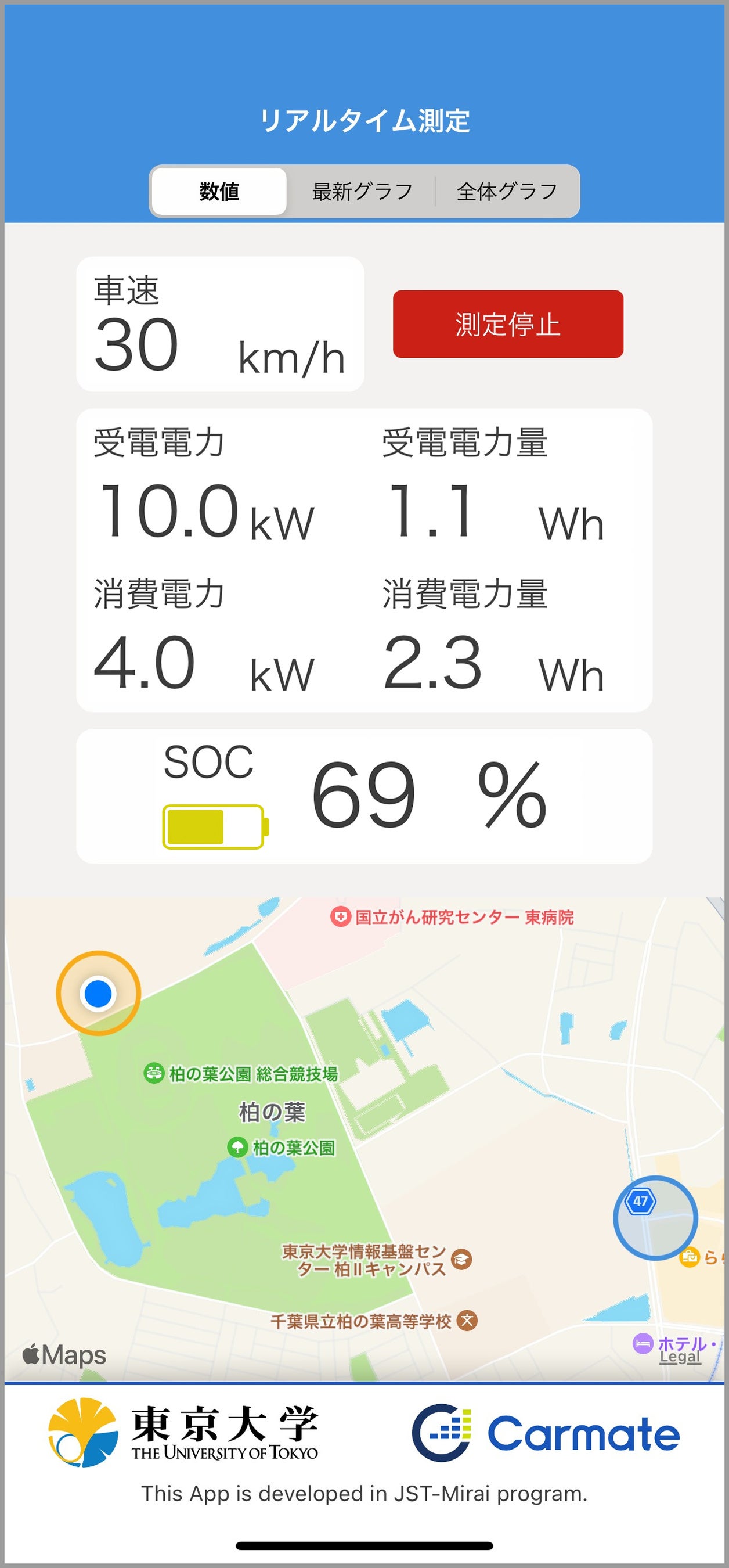This screenshot has width=729, height=1568.
Task: Switch to the 最新グラフ tab
Action: [x=362, y=192]
